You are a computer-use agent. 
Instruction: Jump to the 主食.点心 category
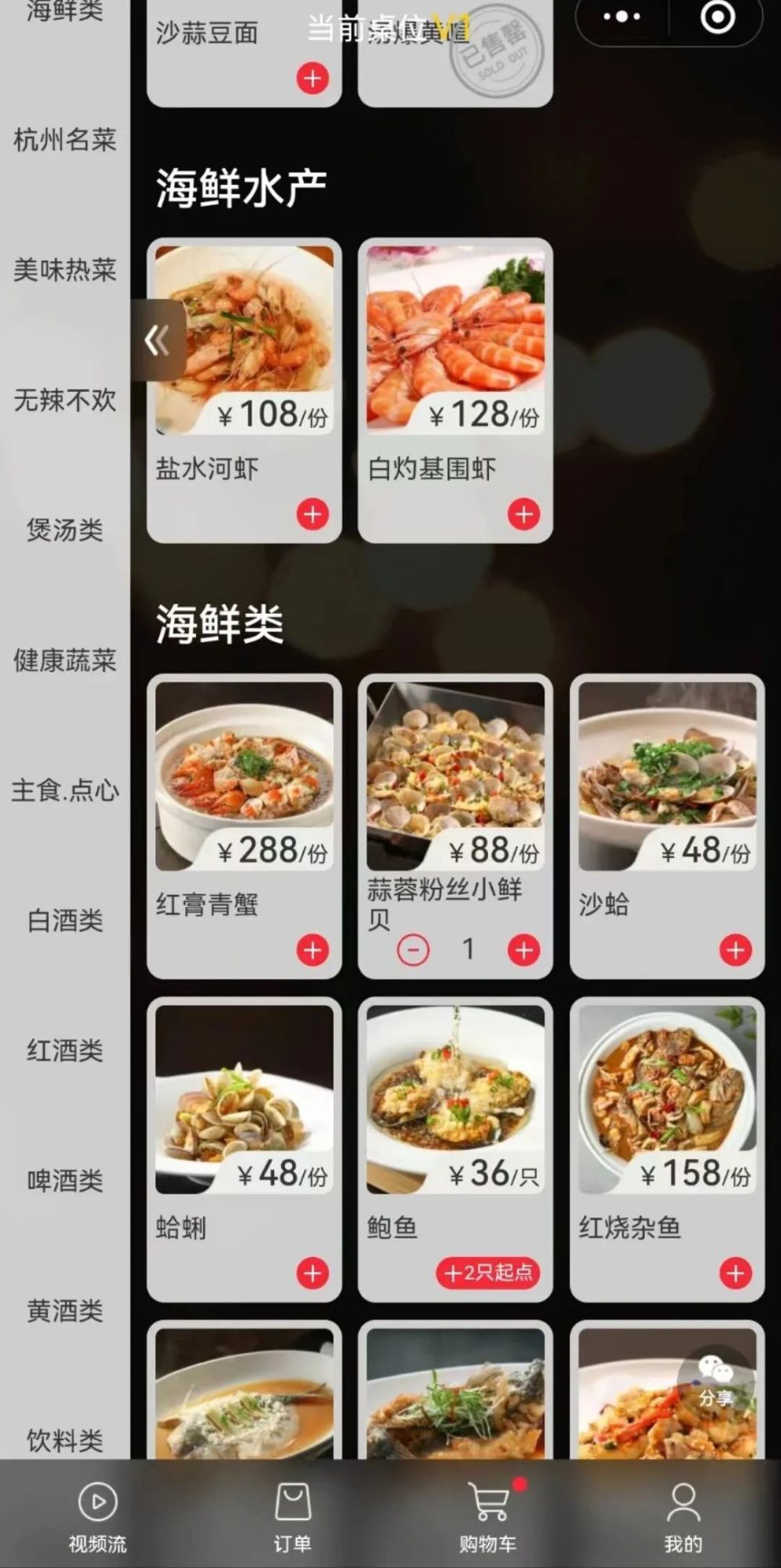65,790
